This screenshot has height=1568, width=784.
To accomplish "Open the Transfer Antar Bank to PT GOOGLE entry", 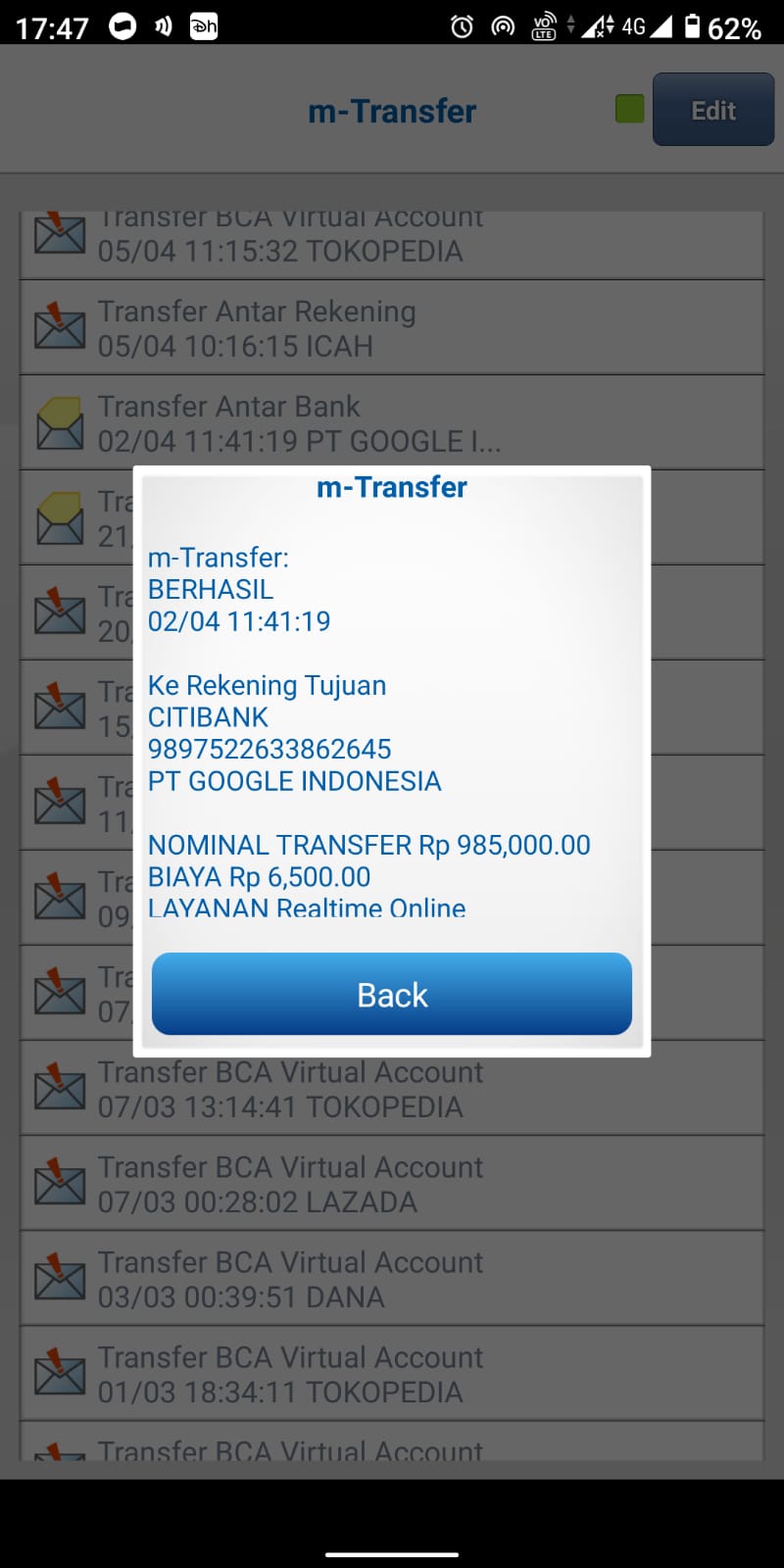I will click(x=391, y=423).
